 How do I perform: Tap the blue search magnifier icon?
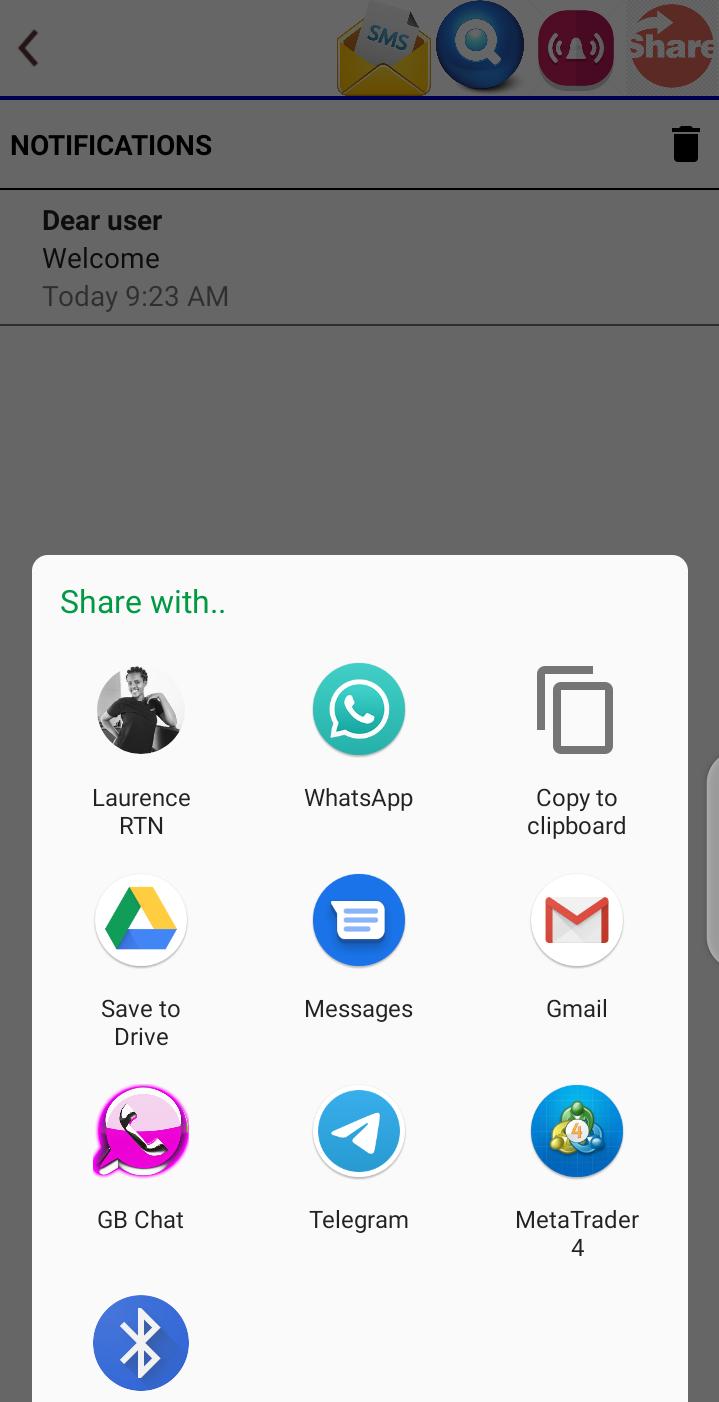pyautogui.click(x=480, y=47)
